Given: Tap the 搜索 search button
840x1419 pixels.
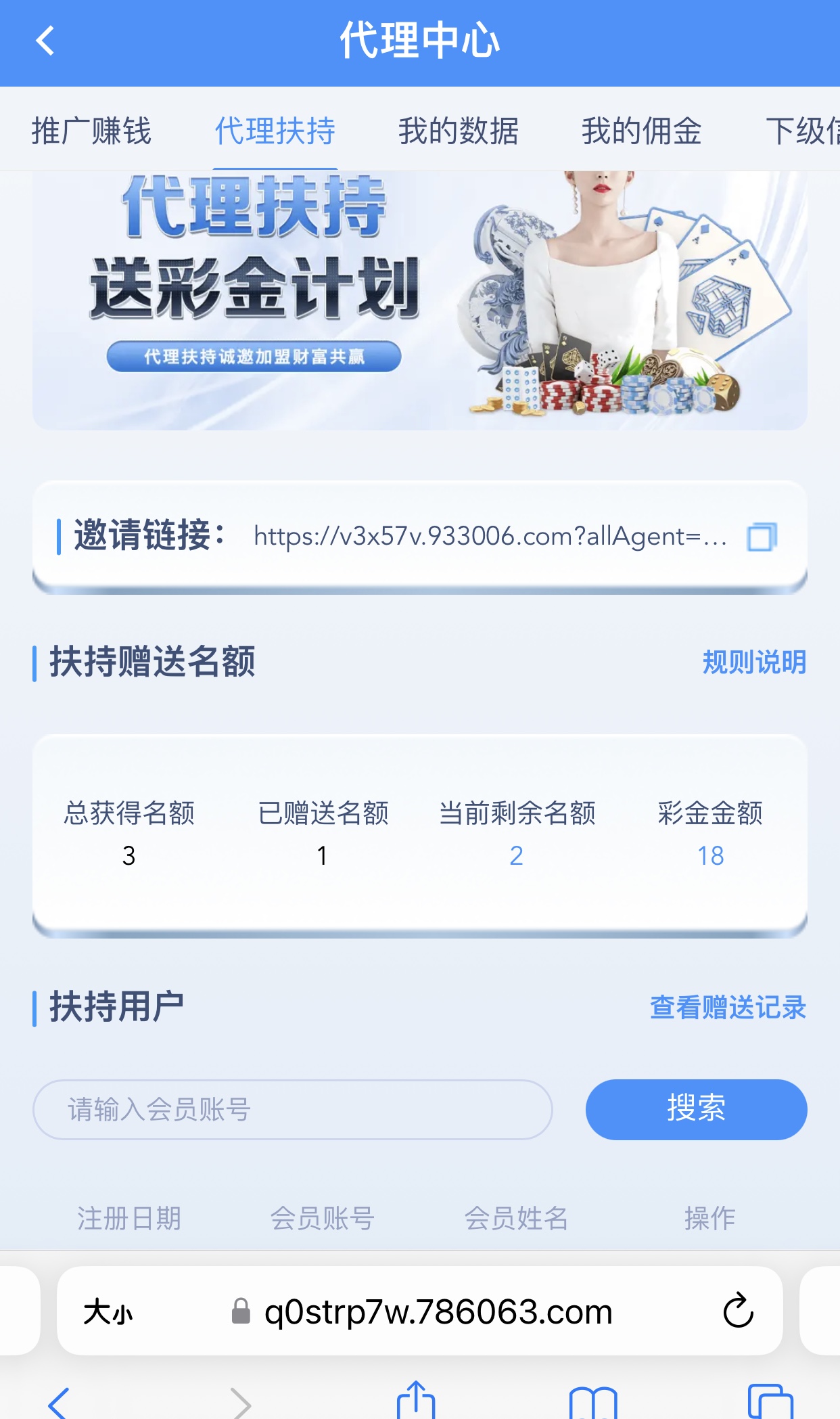Looking at the screenshot, I should click(x=696, y=1110).
